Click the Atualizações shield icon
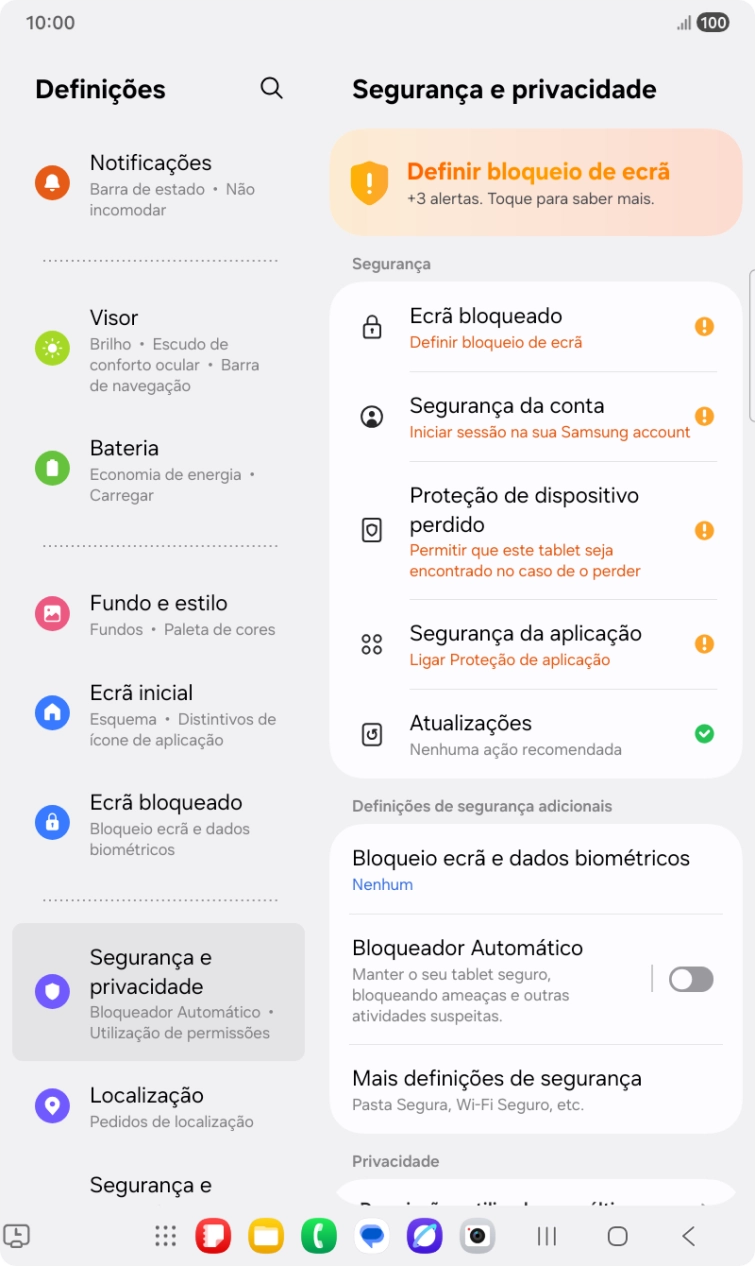The width and height of the screenshot is (755, 1266). pyautogui.click(x=371, y=733)
